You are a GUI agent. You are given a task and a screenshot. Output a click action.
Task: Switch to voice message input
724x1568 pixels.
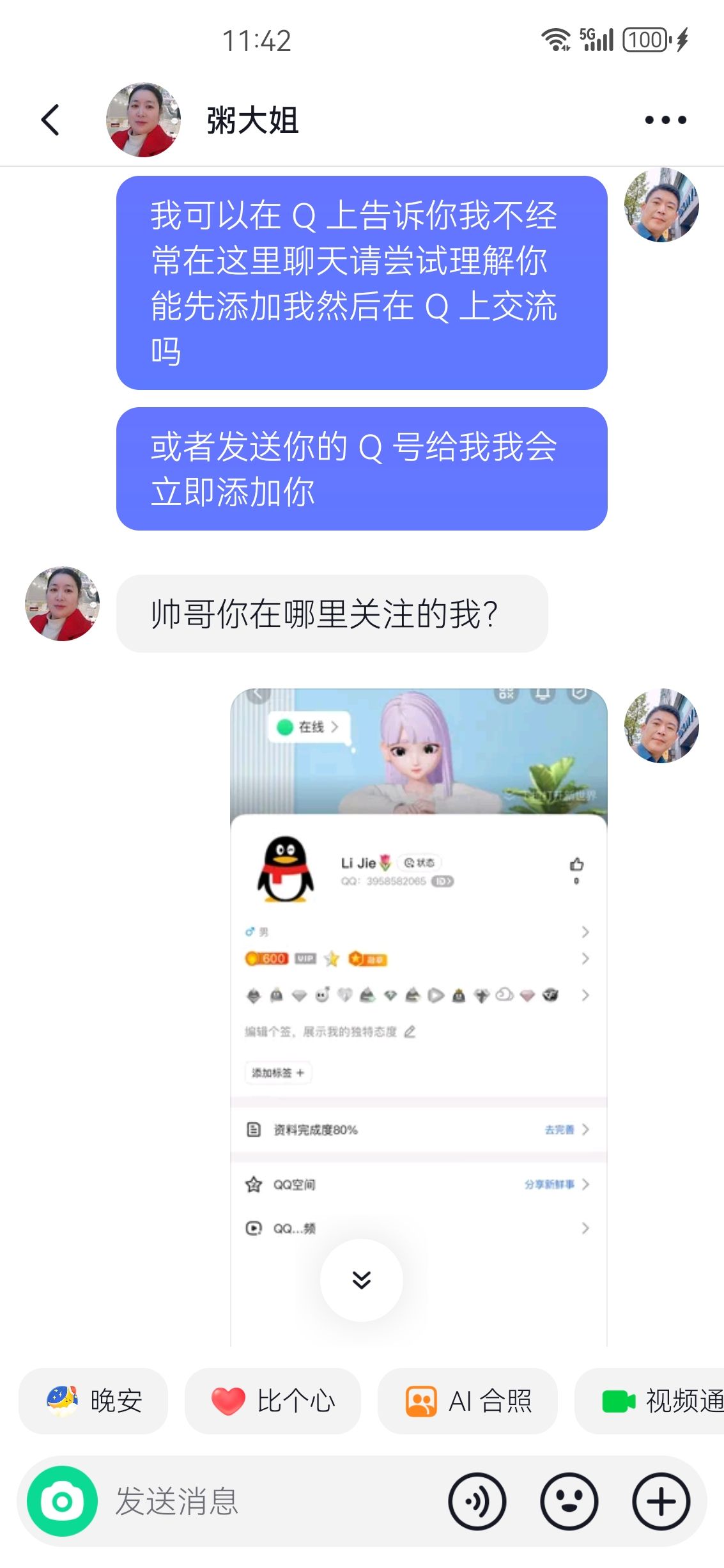477,1501
